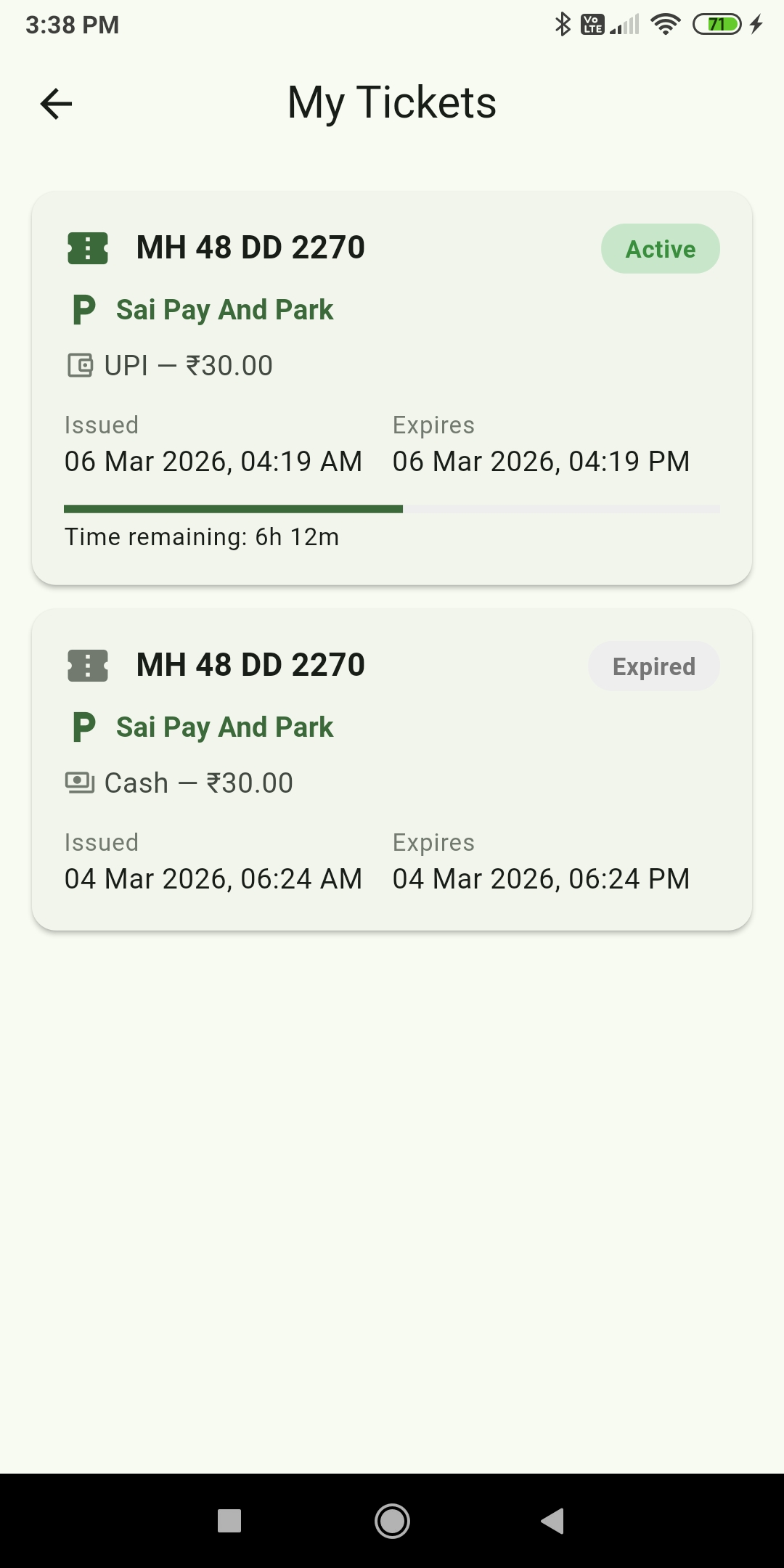Click the time remaining progress bar

(392, 509)
